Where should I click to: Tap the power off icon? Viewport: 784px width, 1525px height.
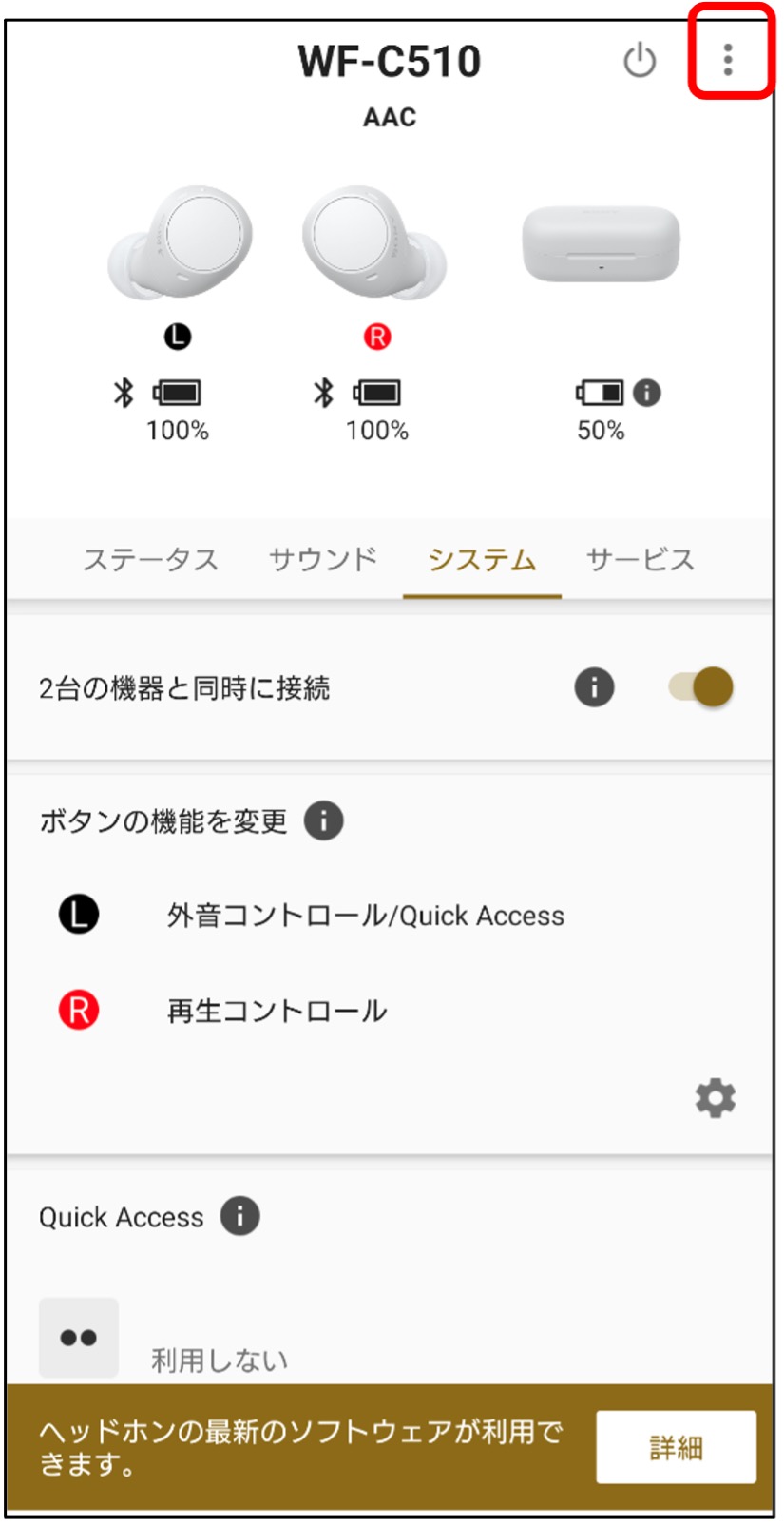pos(640,60)
